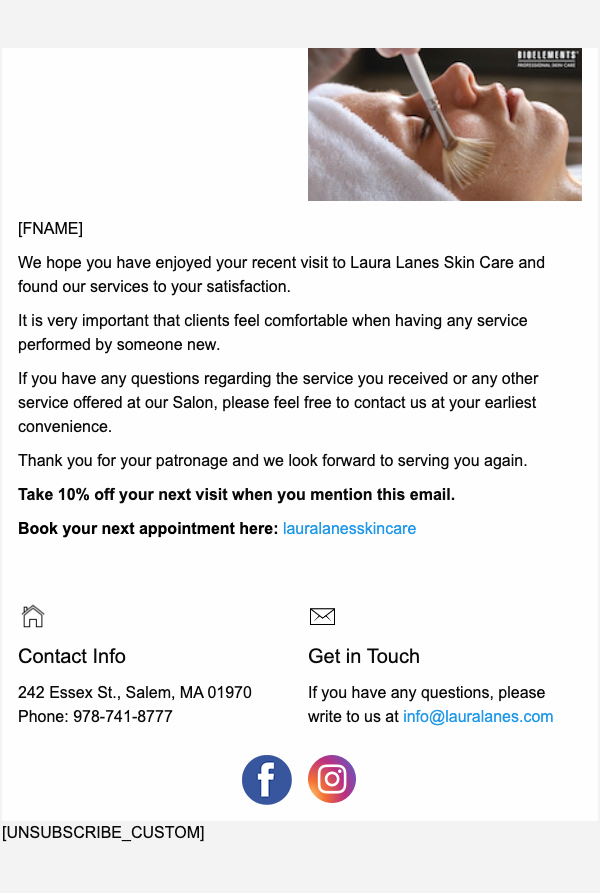
Task: Email info@lauralanes.com
Action: (478, 716)
